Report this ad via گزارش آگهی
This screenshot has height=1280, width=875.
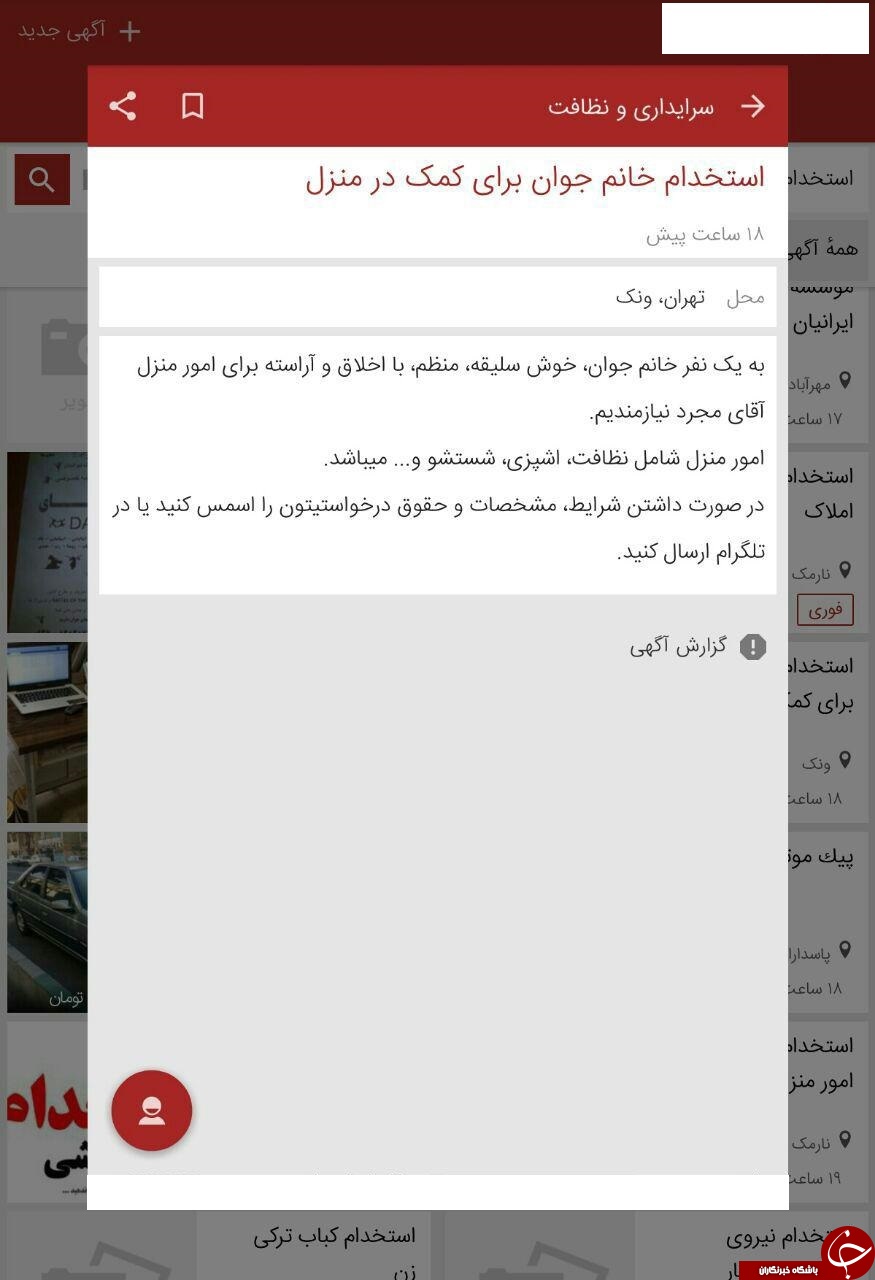click(x=698, y=647)
